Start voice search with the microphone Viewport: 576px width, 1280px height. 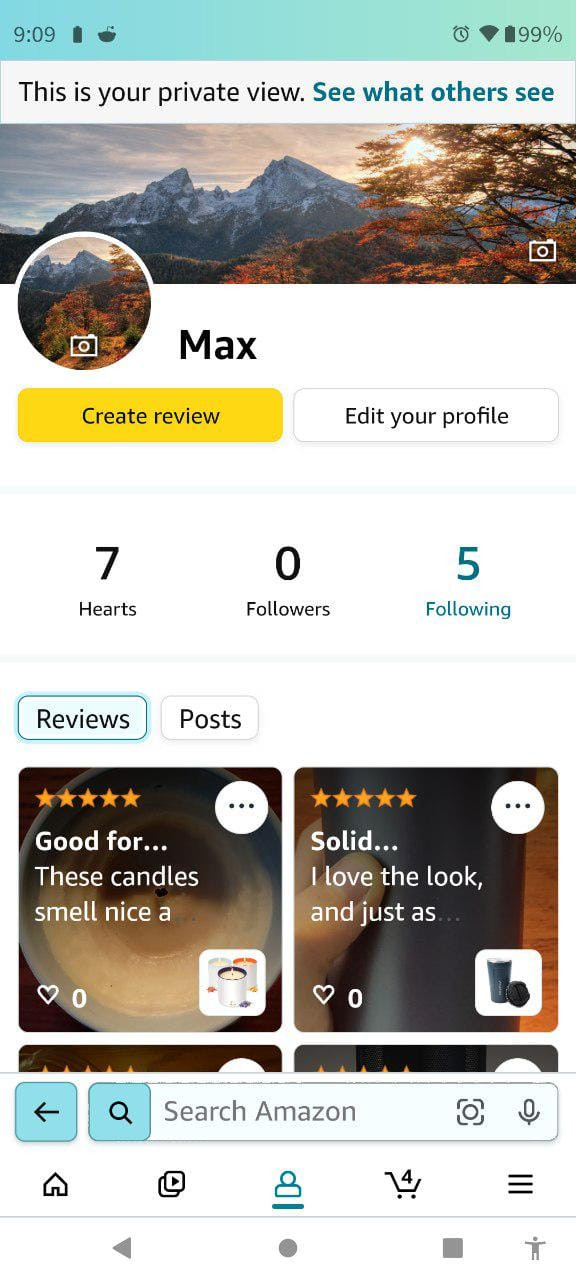(529, 1112)
